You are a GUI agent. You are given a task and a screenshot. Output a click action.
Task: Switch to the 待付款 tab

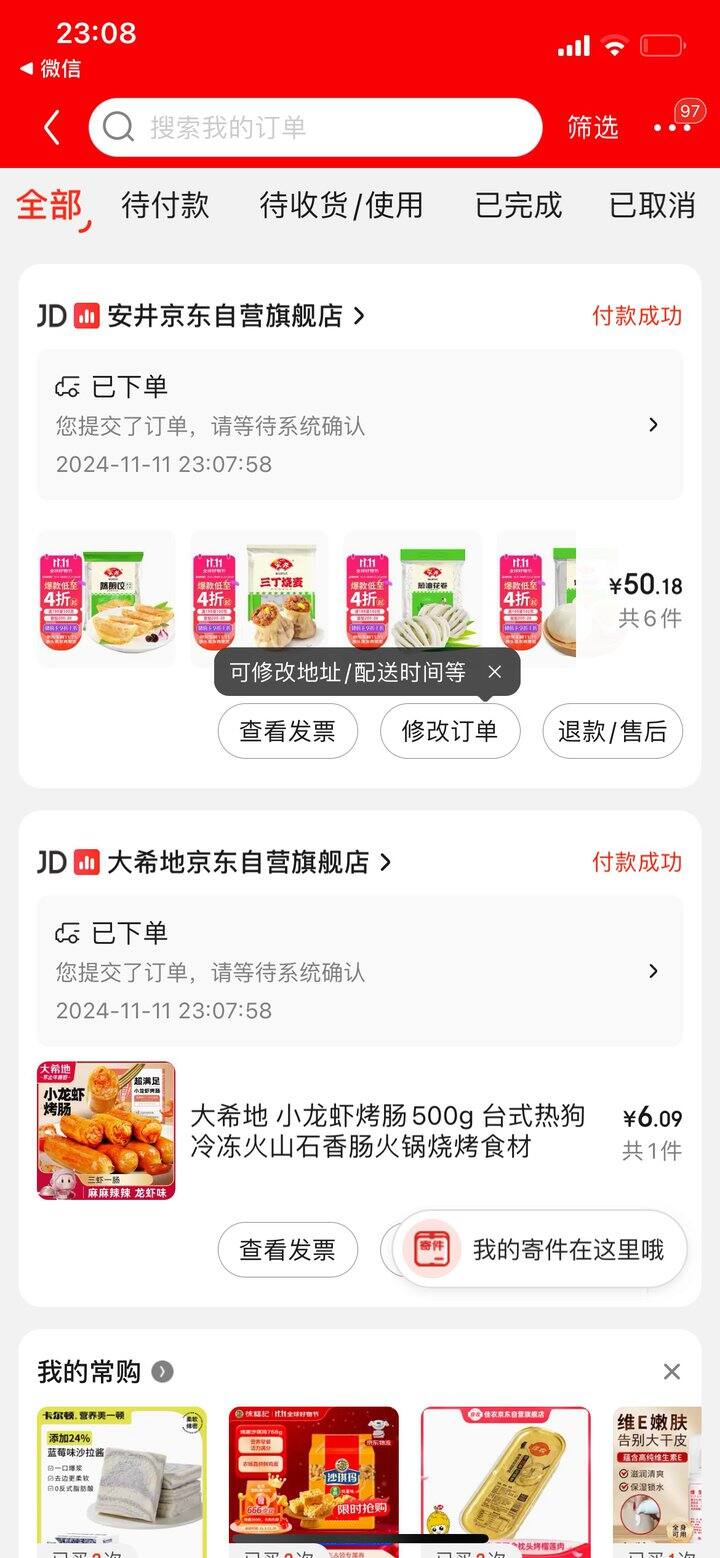[x=163, y=206]
